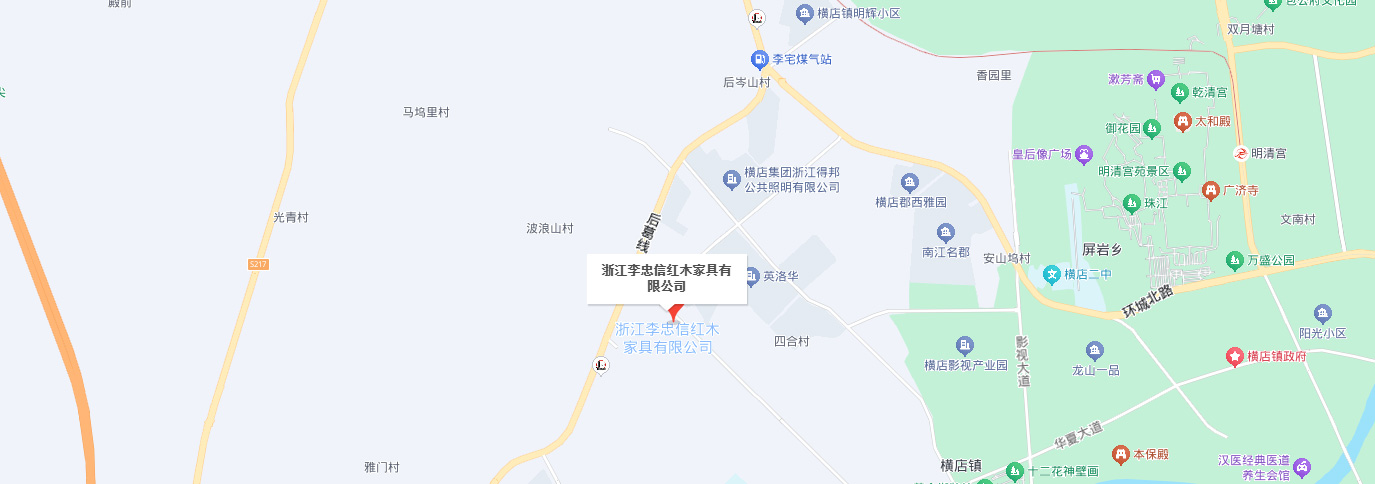Select the 汉医经典医道养生会馆 marker
The height and width of the screenshot is (484, 1375).
point(1302,466)
